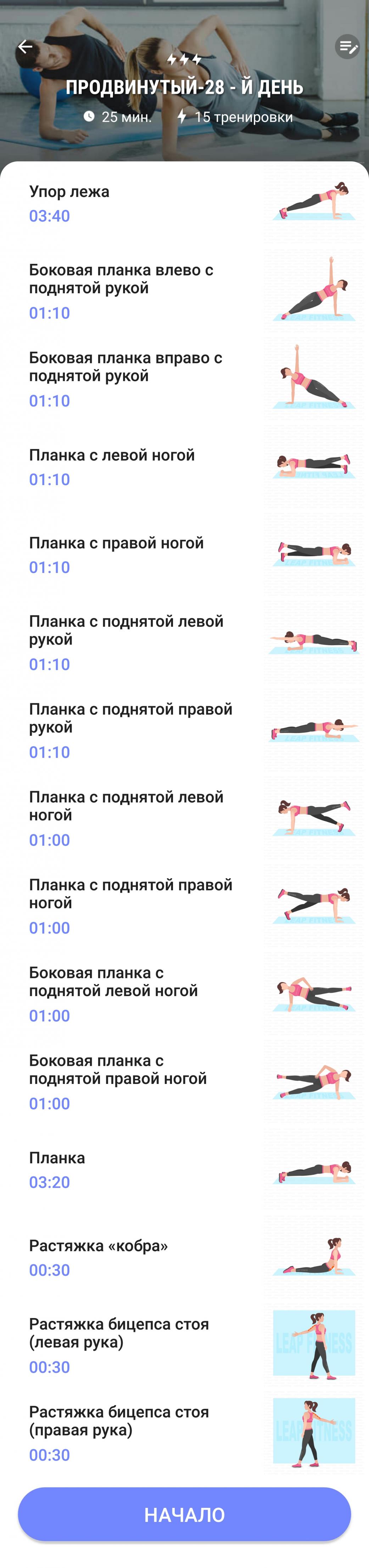Go back using the arrow icon
369x1568 pixels.
(x=25, y=46)
